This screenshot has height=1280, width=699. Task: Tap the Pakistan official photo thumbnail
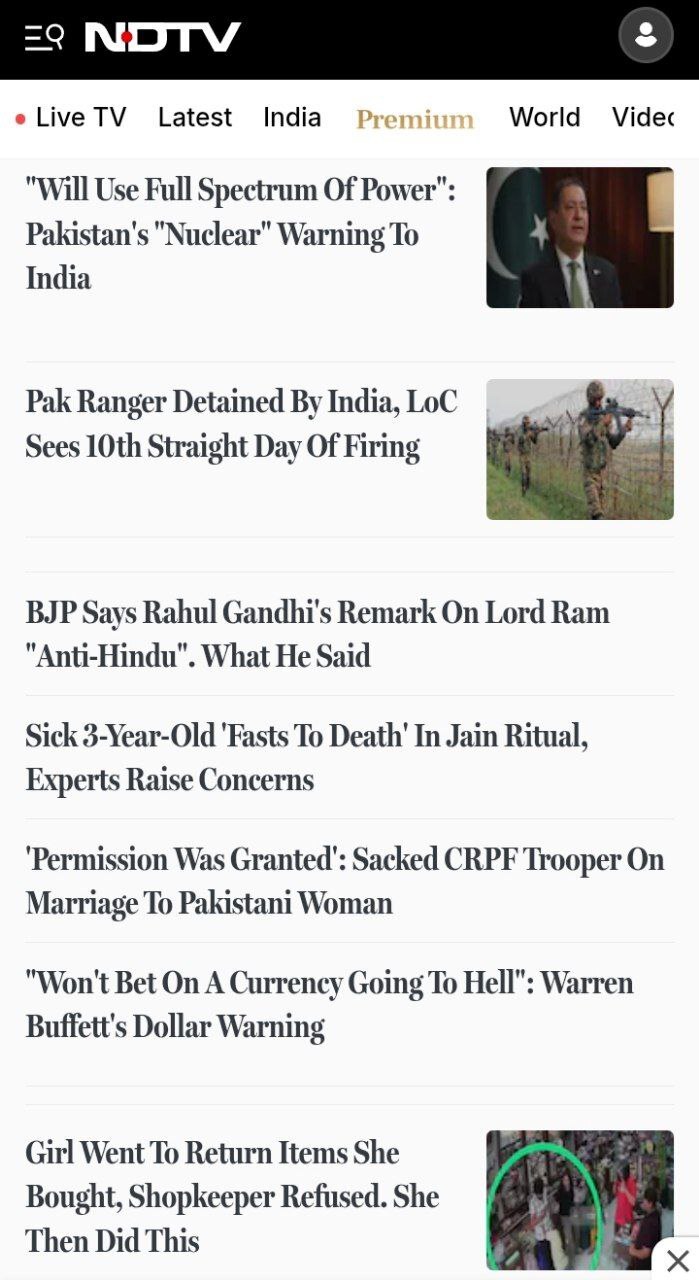(580, 237)
